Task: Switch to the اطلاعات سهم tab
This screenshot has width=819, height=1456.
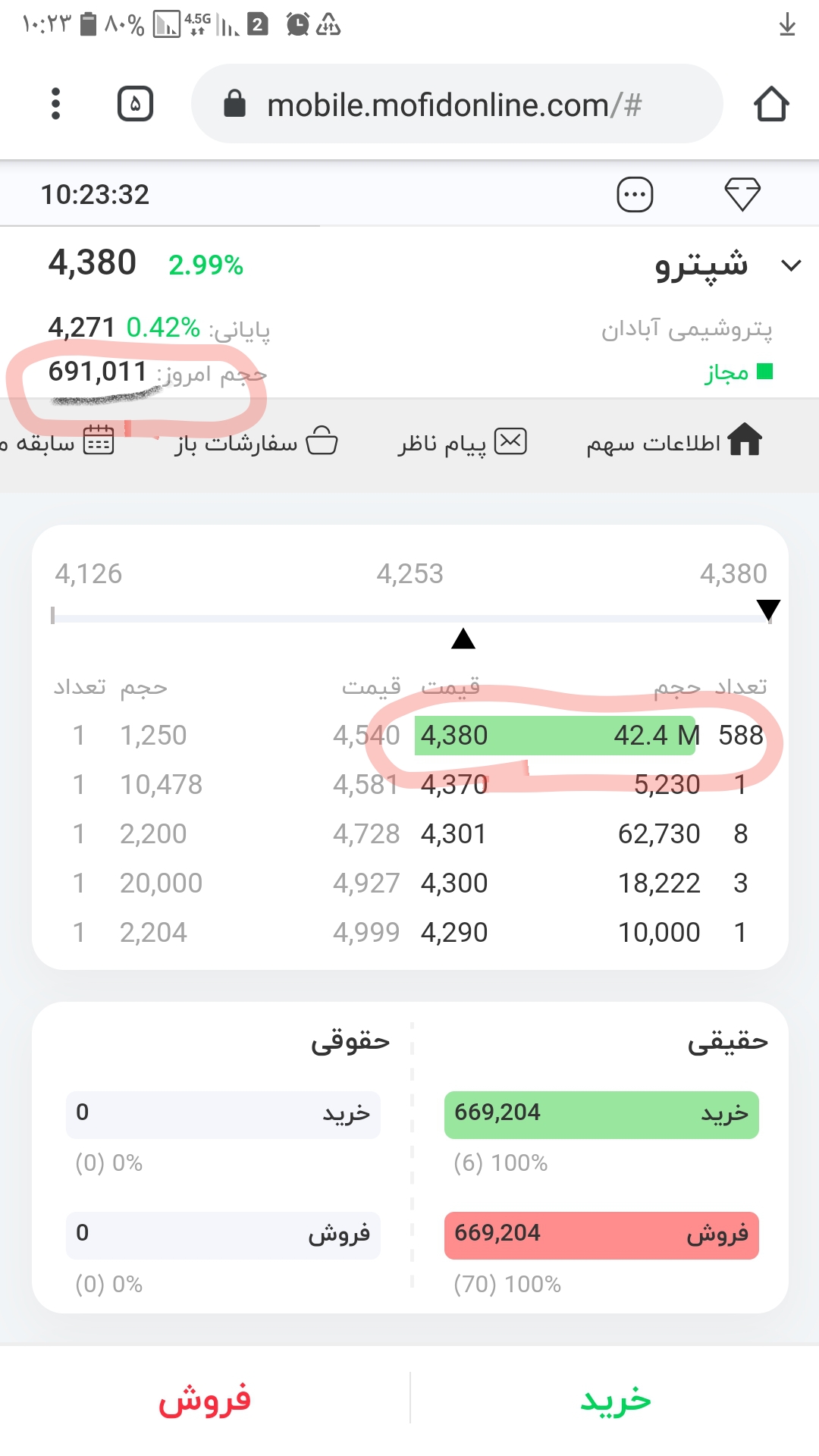Action: click(x=674, y=442)
